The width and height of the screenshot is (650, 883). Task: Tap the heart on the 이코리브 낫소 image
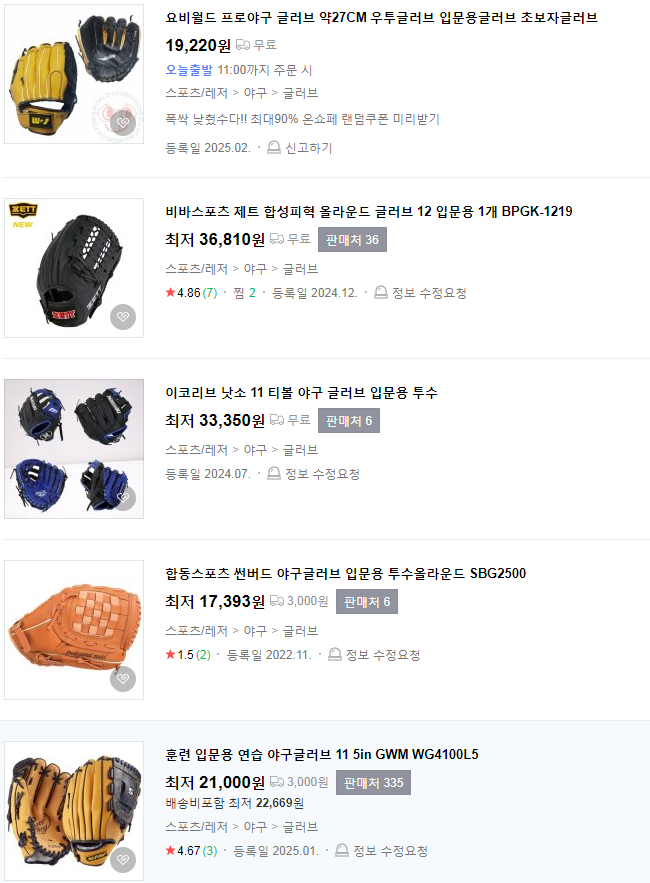(122, 498)
